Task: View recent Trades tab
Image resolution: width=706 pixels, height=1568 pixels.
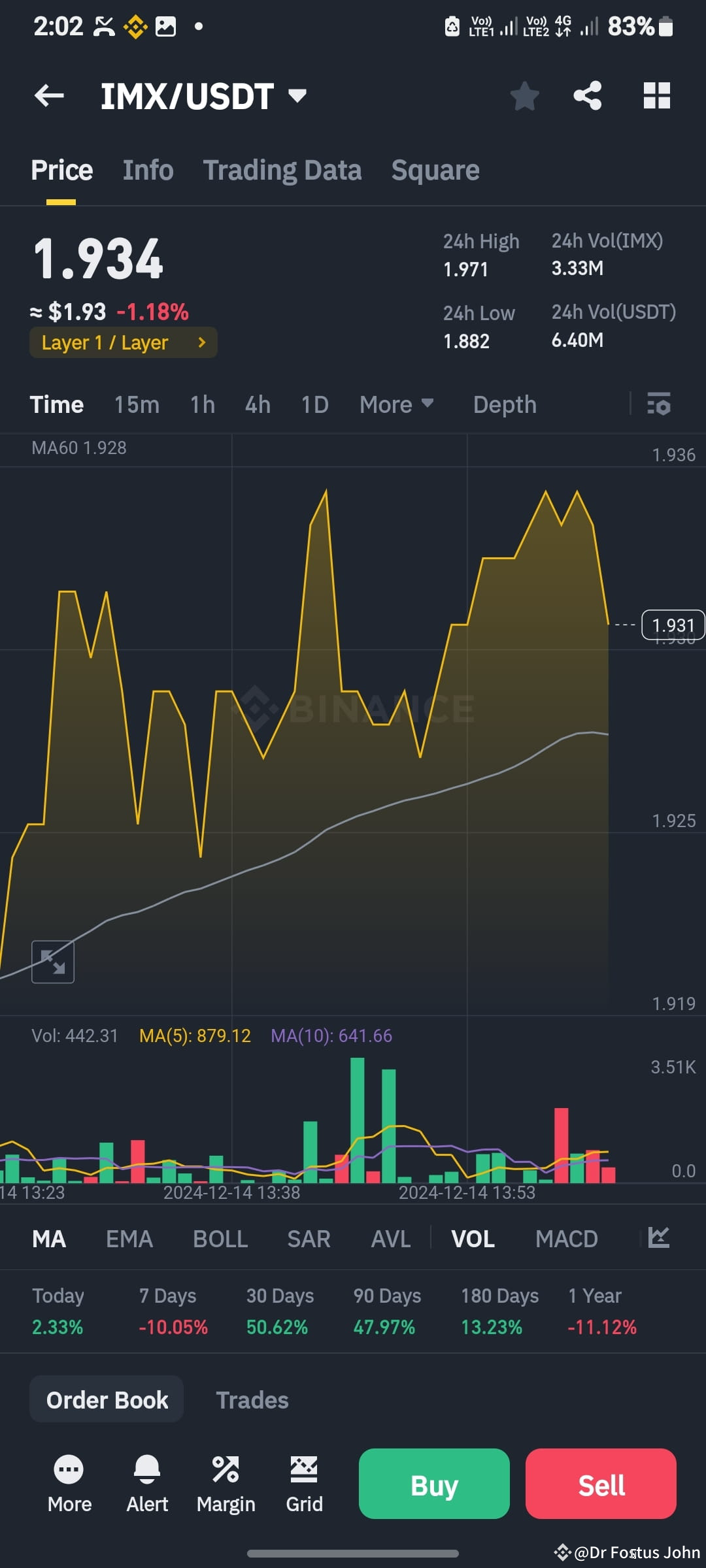Action: point(252,1399)
